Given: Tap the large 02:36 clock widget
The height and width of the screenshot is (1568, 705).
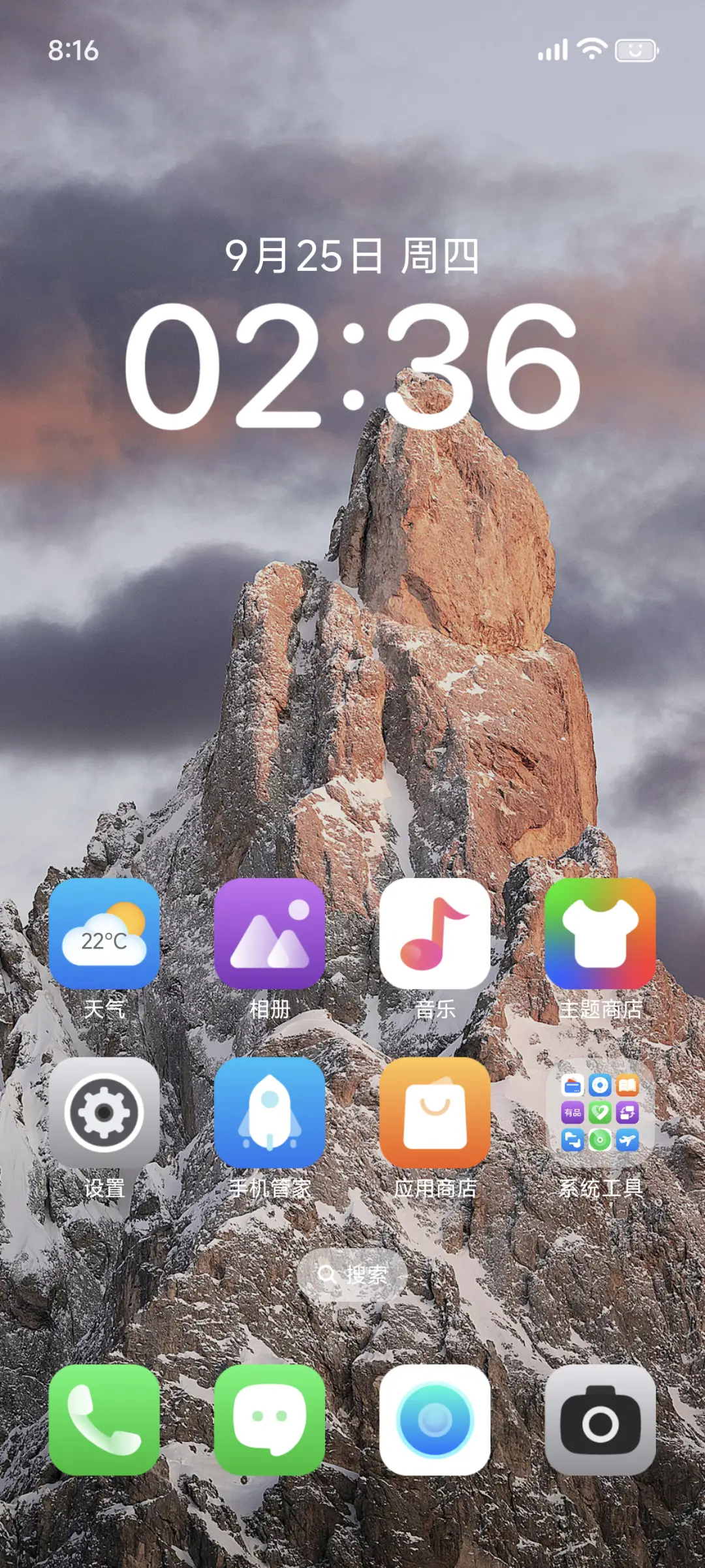Looking at the screenshot, I should [x=352, y=368].
